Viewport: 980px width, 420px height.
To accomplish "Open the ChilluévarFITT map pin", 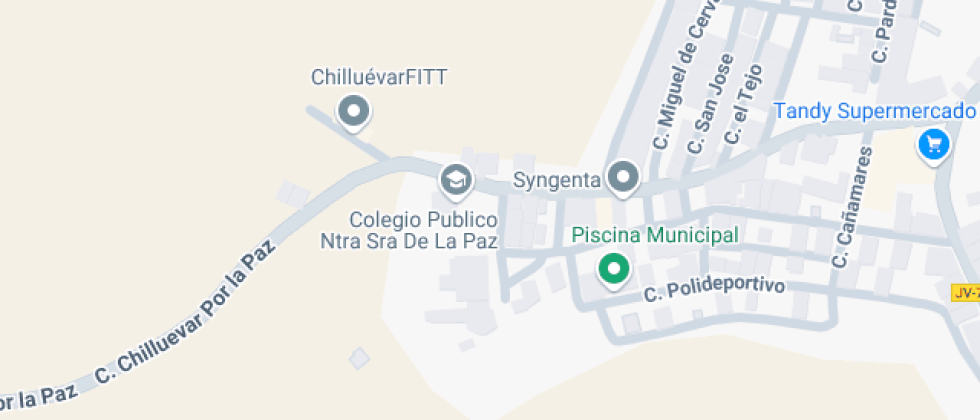I will [352, 112].
